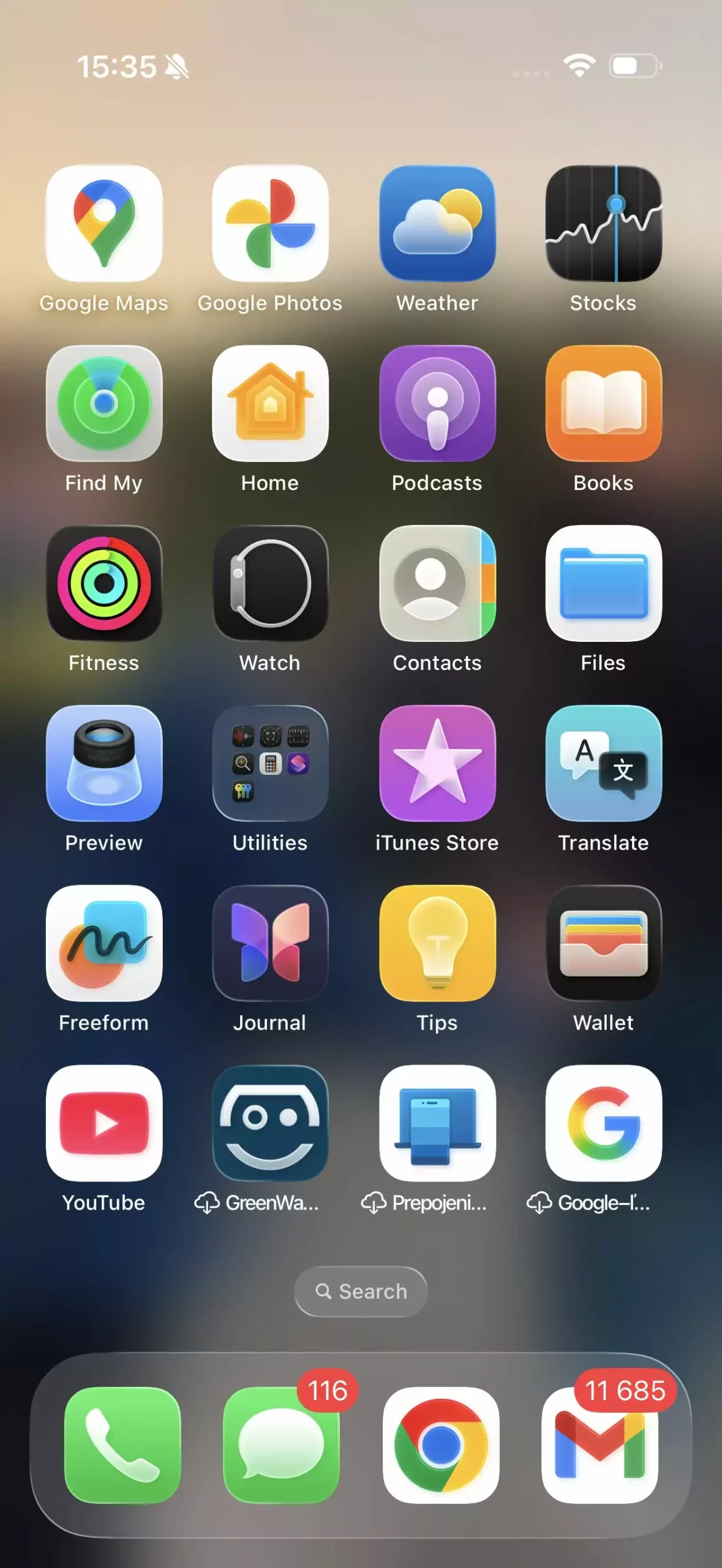Open the Weather app
Image resolution: width=722 pixels, height=1568 pixels.
437,224
